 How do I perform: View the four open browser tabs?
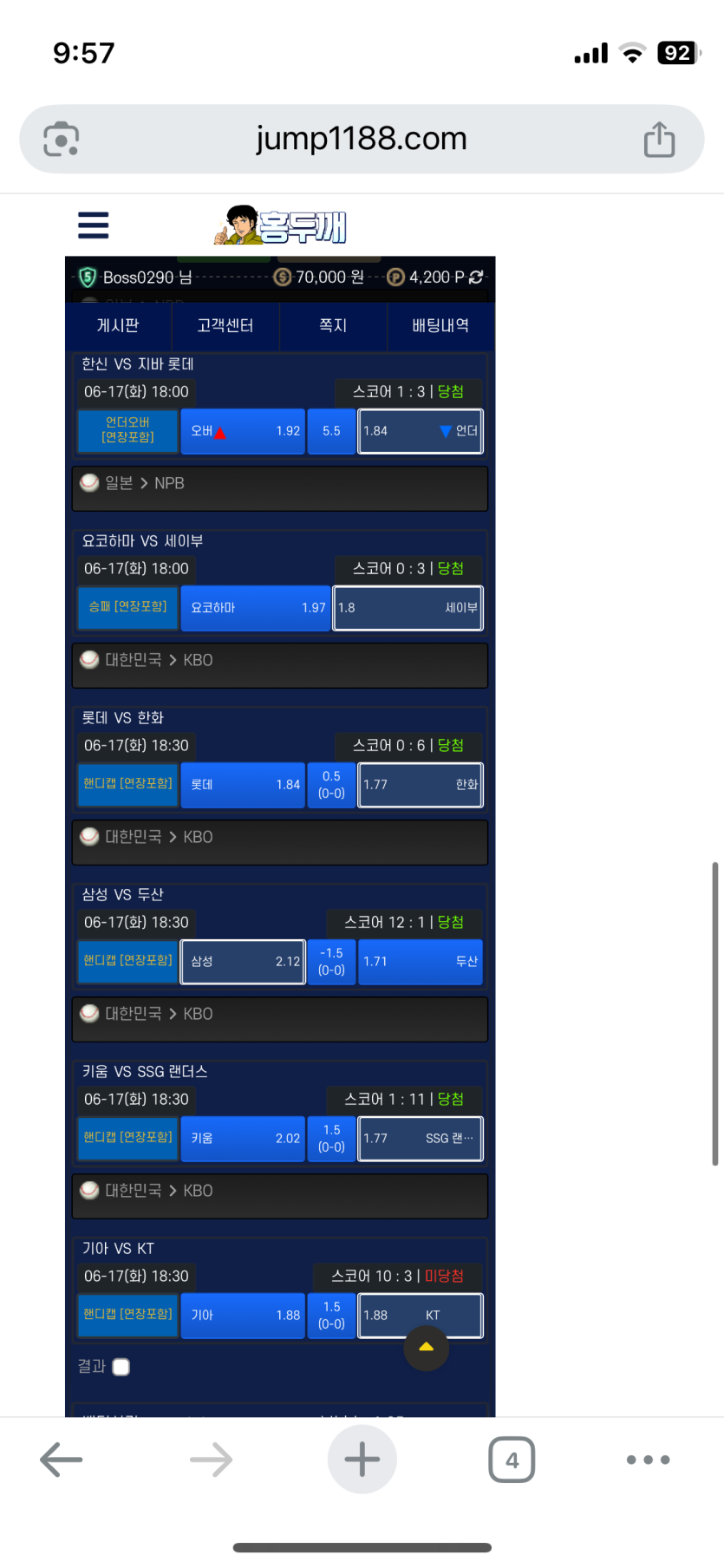512,1460
